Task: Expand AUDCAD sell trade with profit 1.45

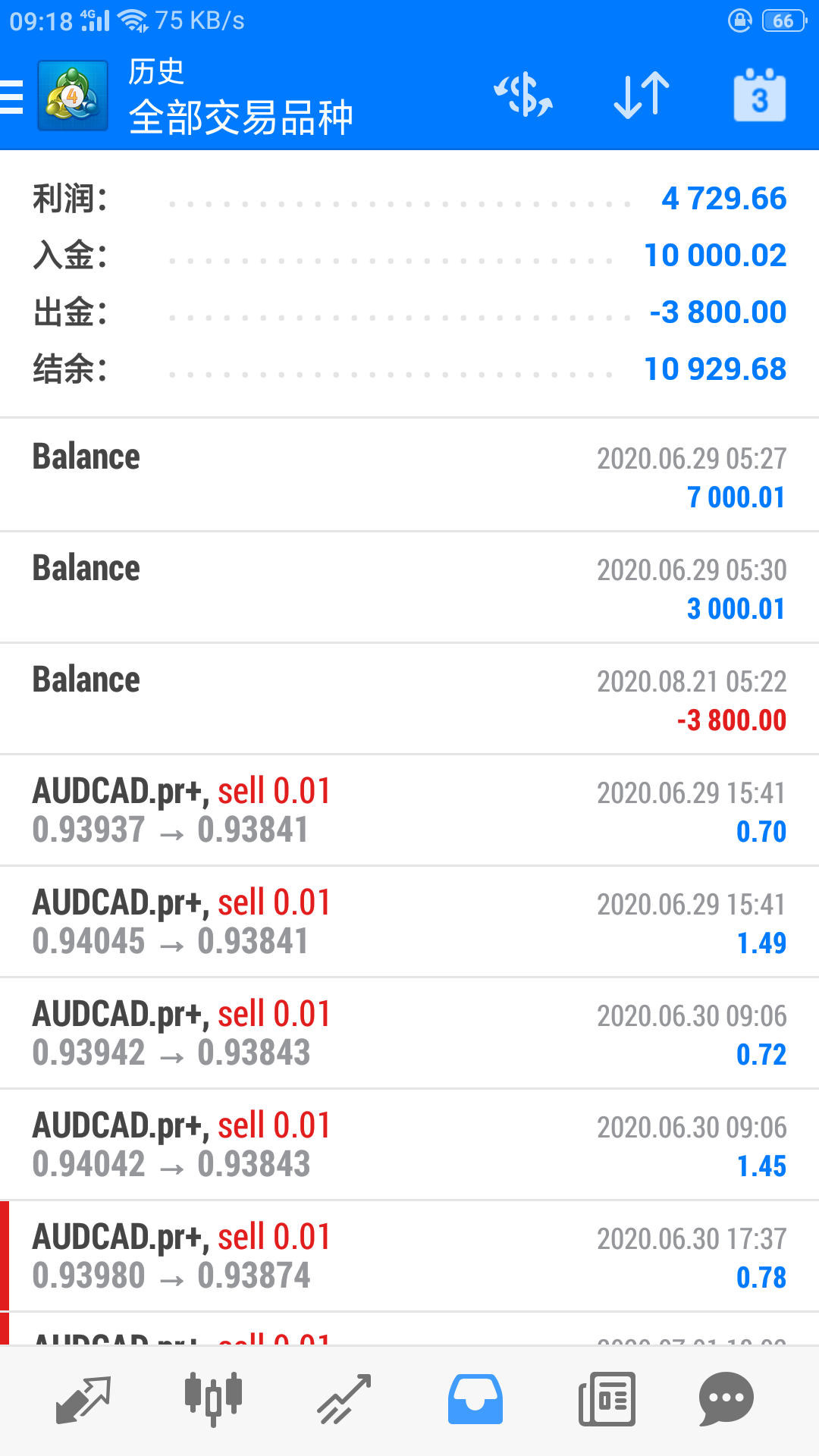Action: click(409, 1145)
